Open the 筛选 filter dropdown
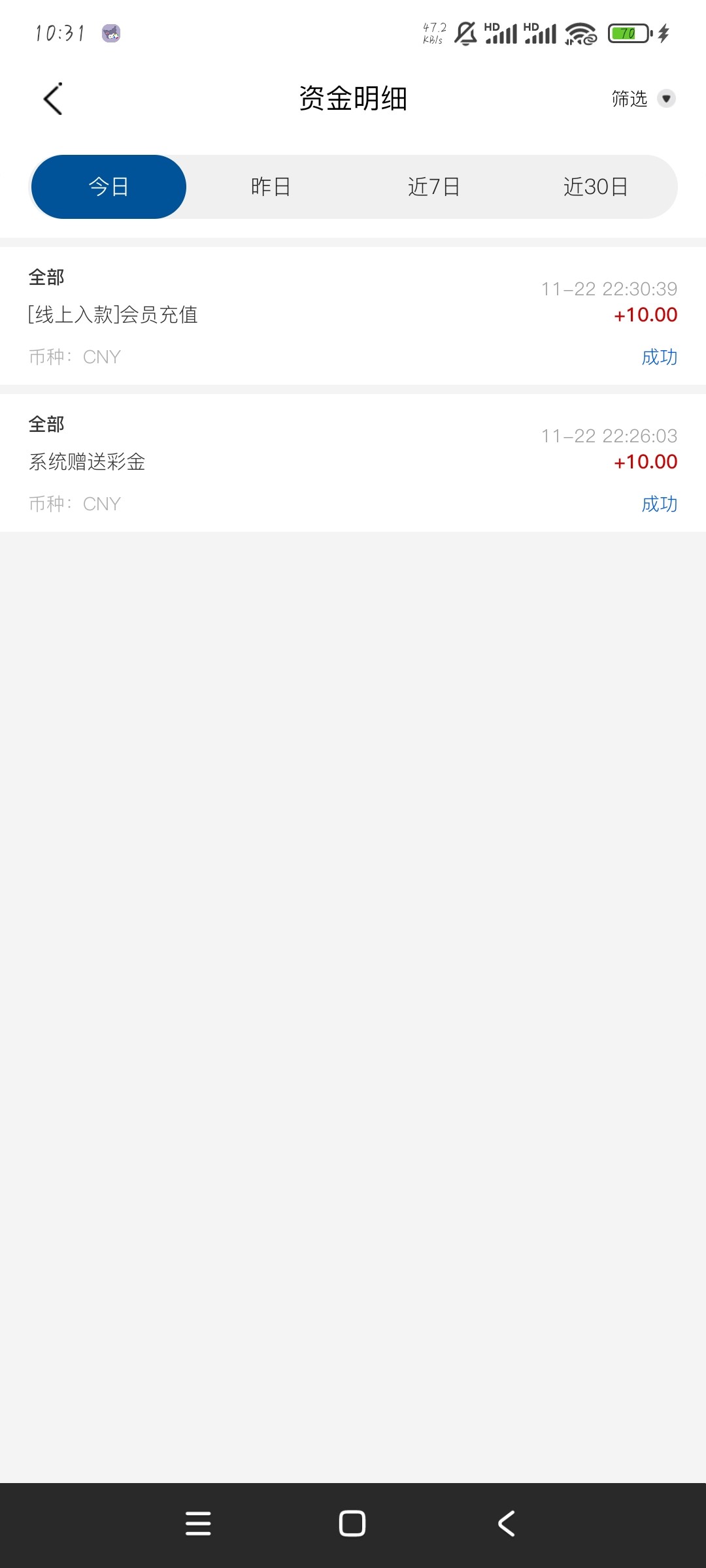Screen dimensions: 706x1568 click(643, 99)
